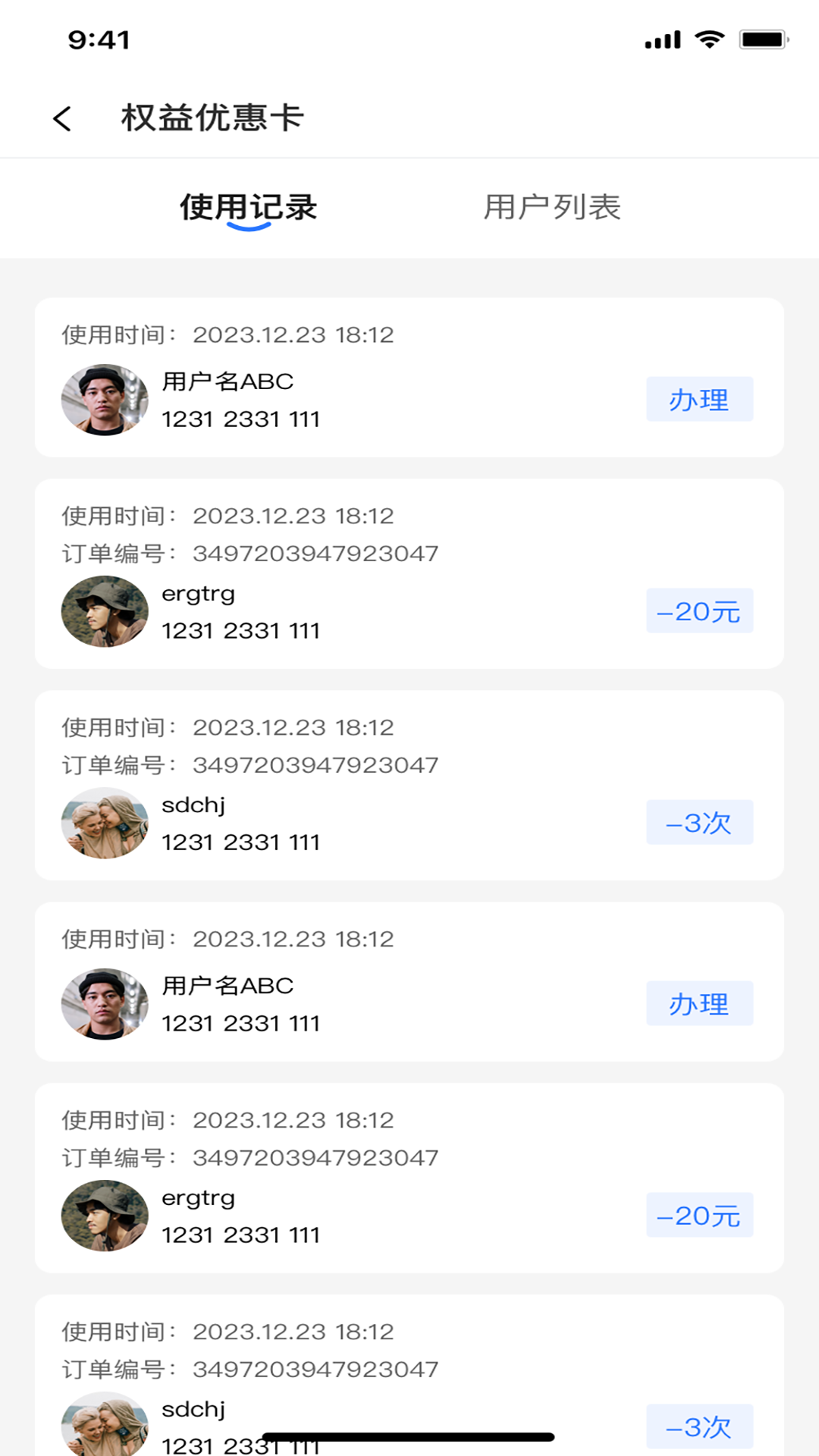This screenshot has height=1456, width=819.
Task: Select the 使用记录 tab
Action: click(248, 207)
